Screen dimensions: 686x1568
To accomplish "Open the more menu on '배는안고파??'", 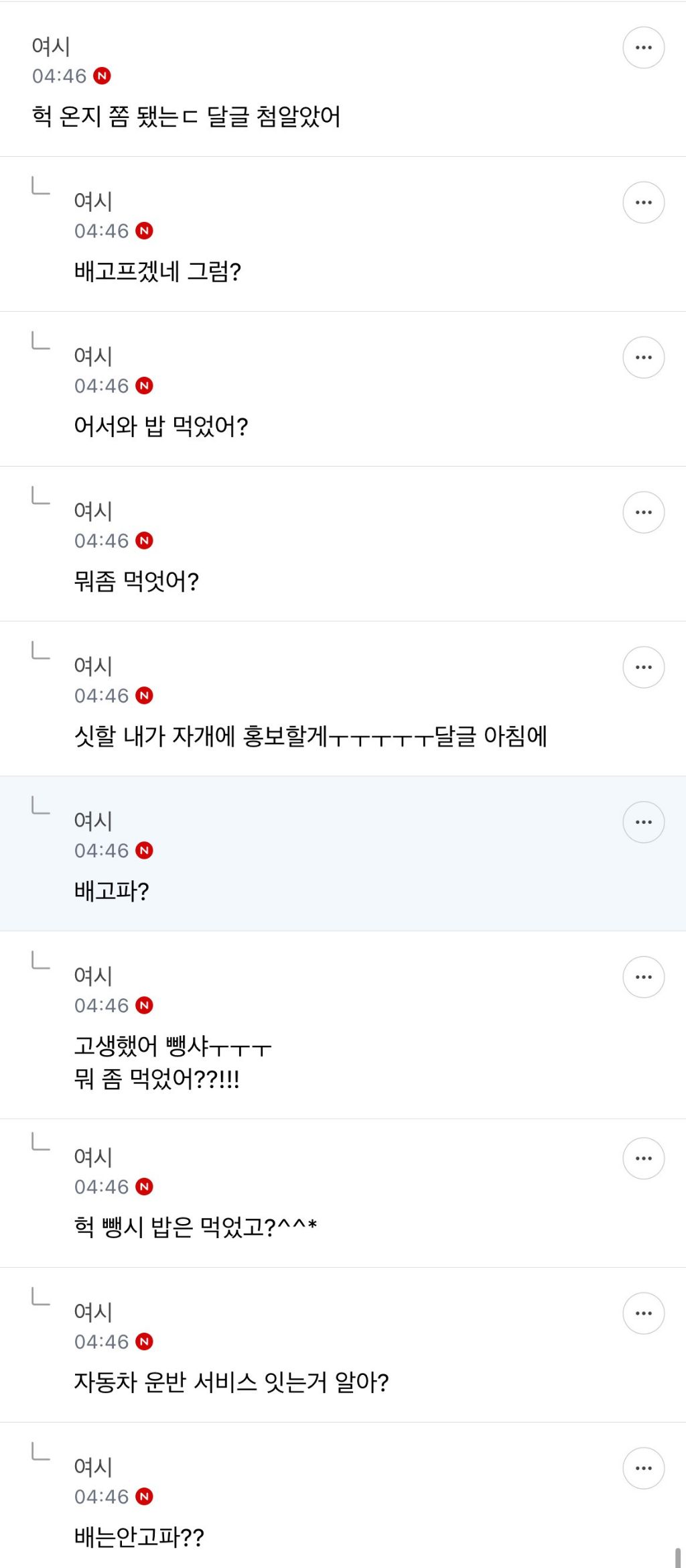I will click(643, 1468).
